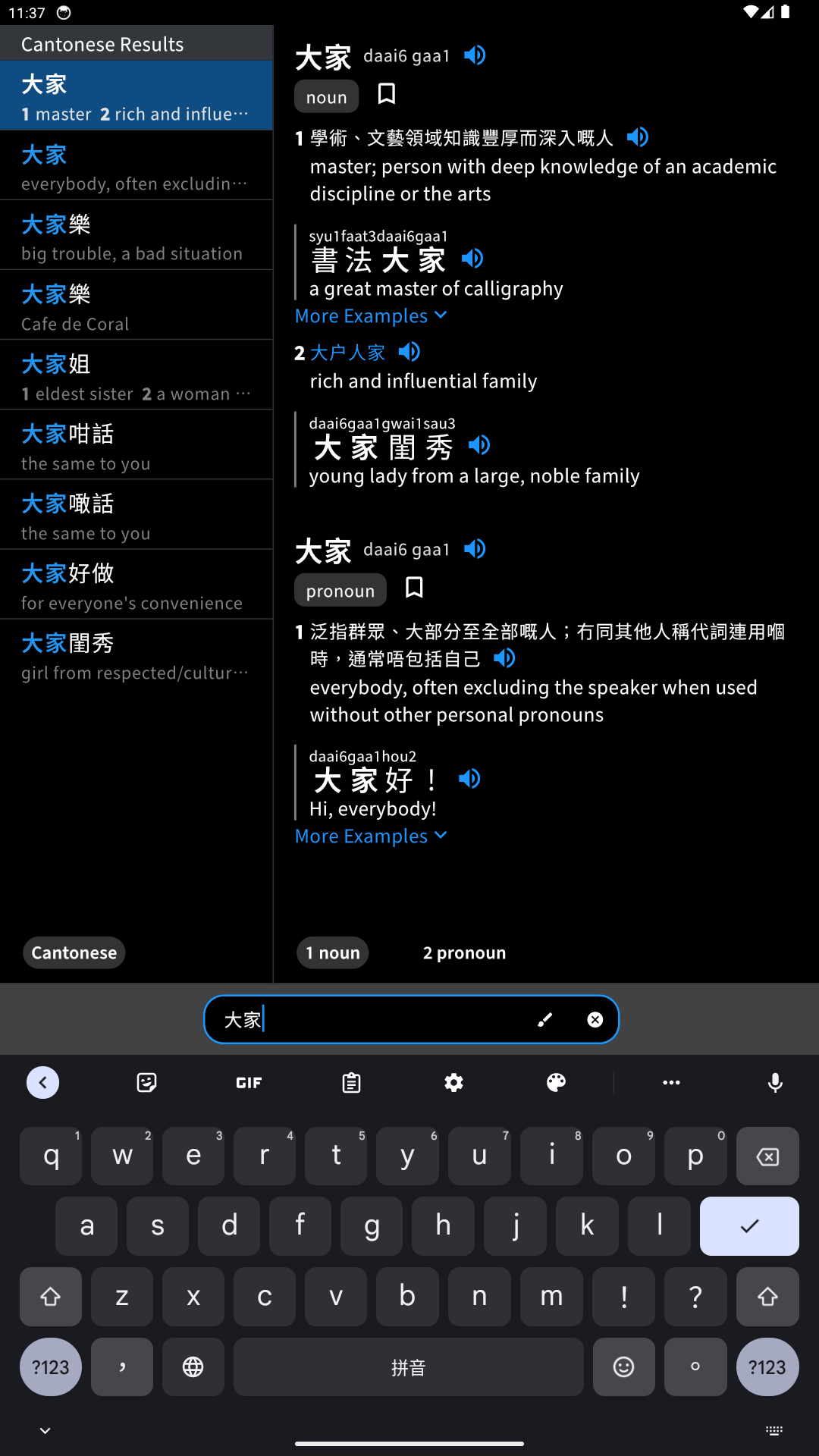Bookmark the noun entry of 大家
This screenshot has height=1456, width=819.
coord(387,94)
